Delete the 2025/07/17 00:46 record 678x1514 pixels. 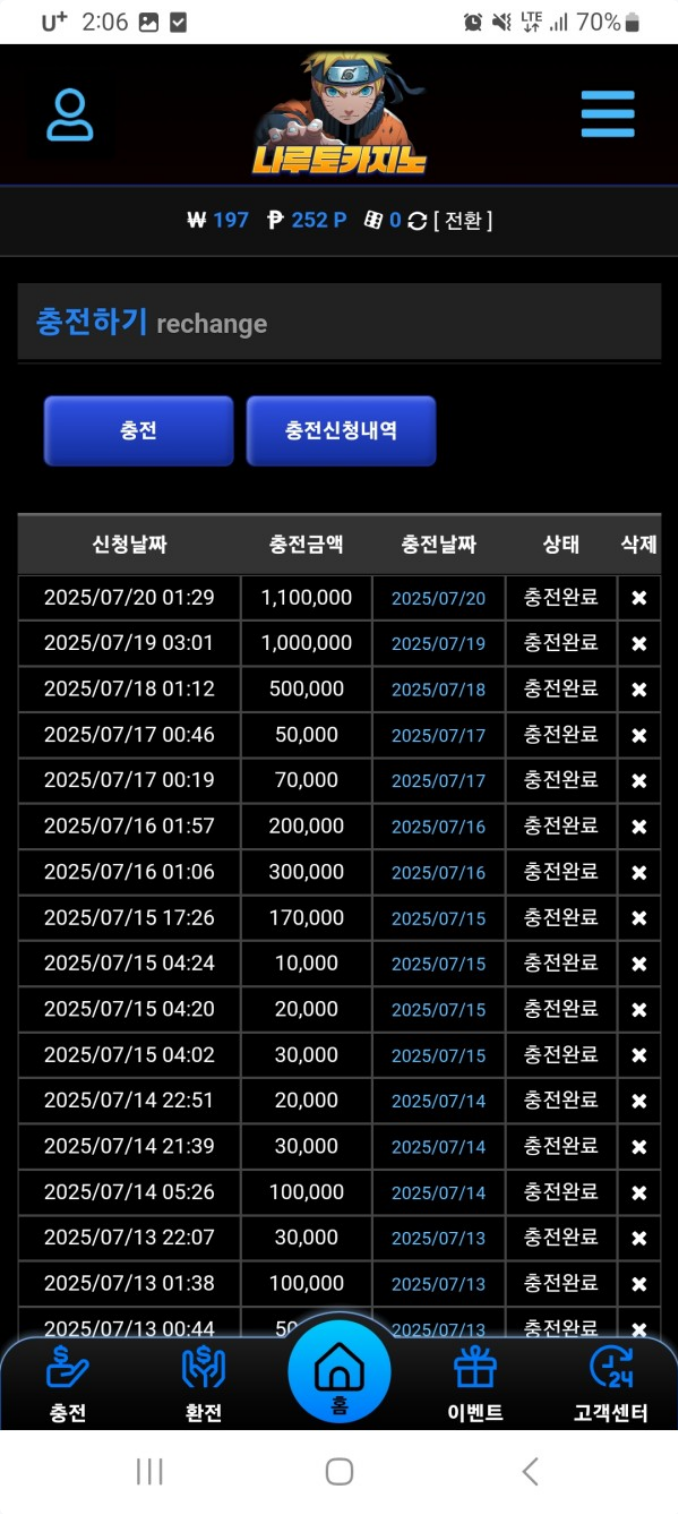click(638, 735)
